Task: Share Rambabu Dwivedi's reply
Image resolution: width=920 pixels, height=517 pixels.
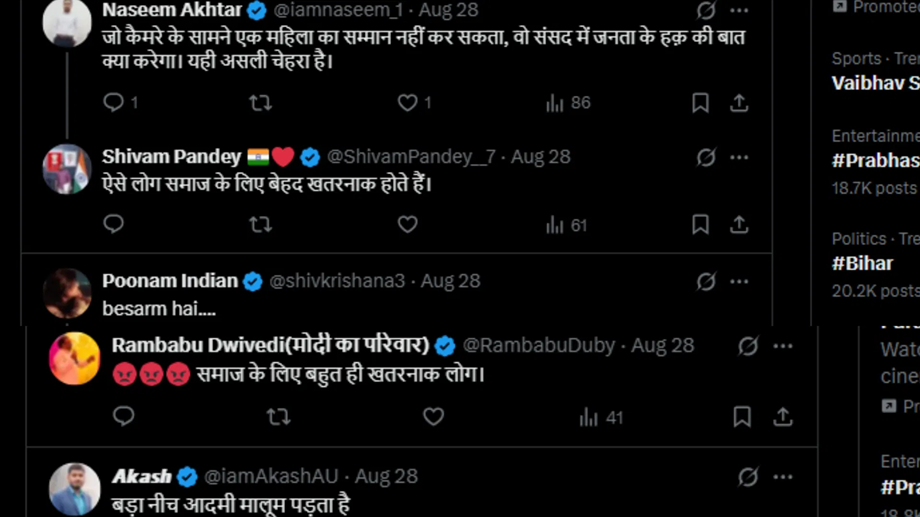Action: (783, 417)
